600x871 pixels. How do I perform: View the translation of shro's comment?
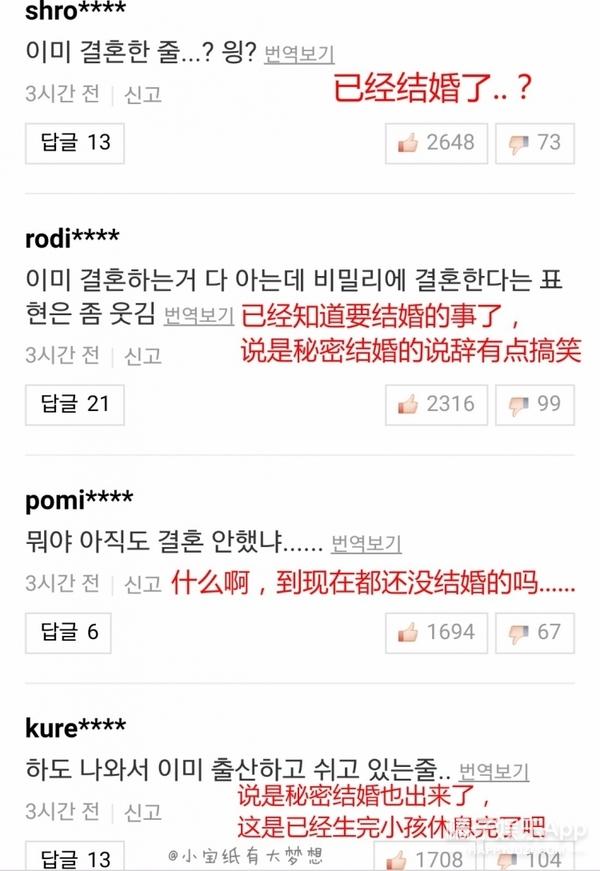pyautogui.click(x=299, y=54)
